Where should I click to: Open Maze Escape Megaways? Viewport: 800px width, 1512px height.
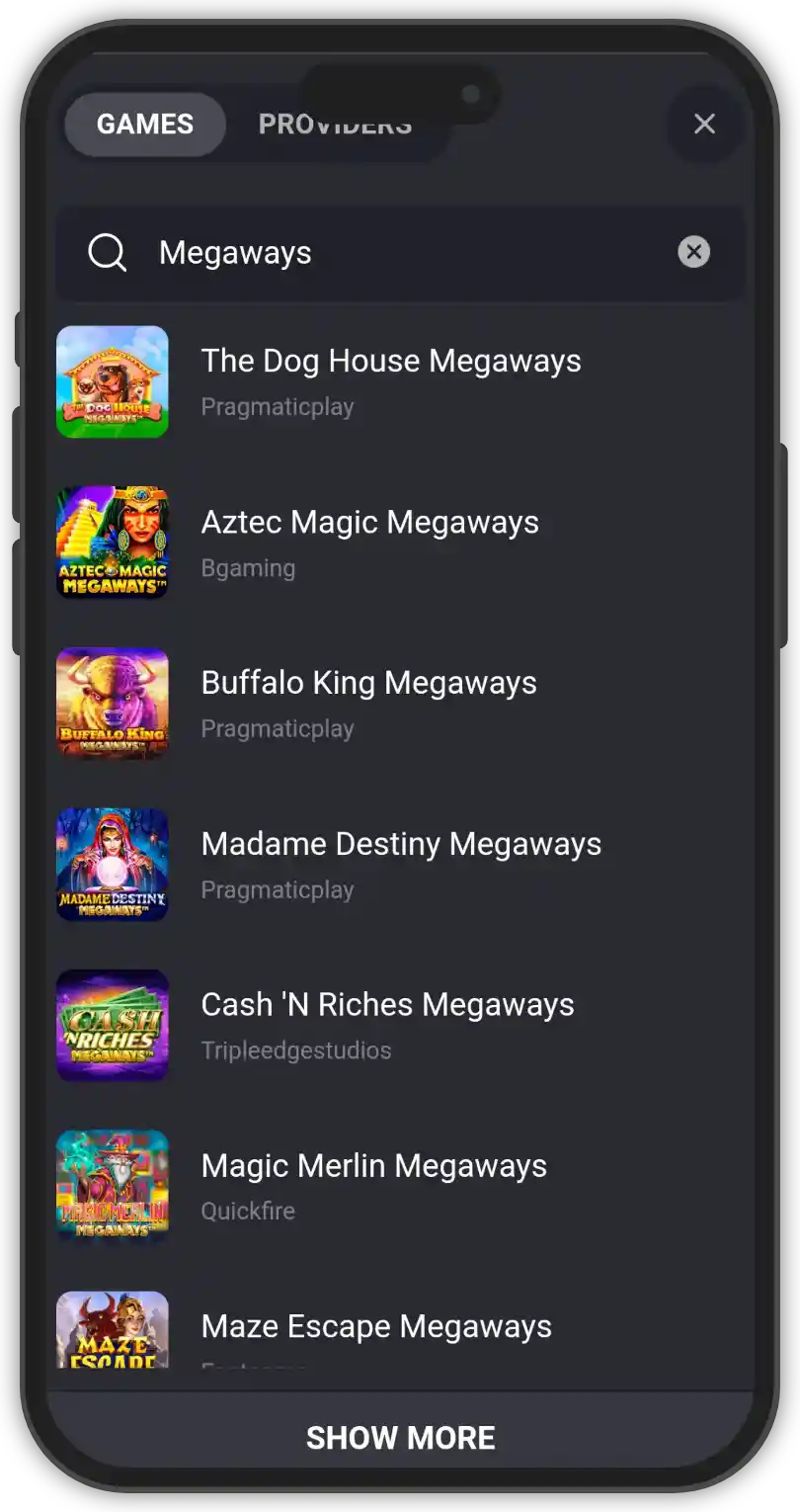375,1329
